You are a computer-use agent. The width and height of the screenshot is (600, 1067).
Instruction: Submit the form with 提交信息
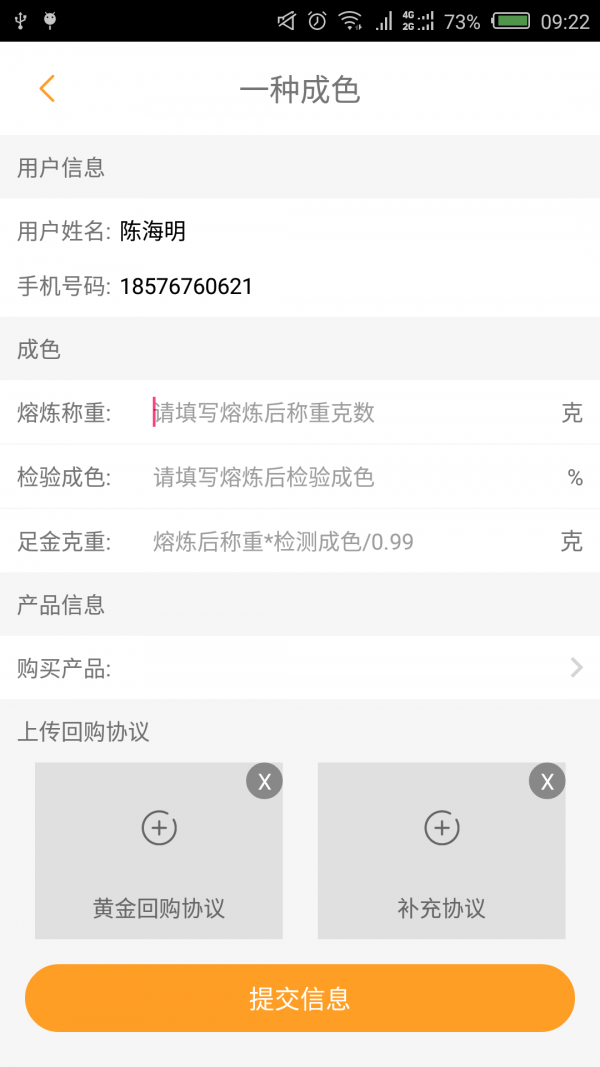pos(300,998)
